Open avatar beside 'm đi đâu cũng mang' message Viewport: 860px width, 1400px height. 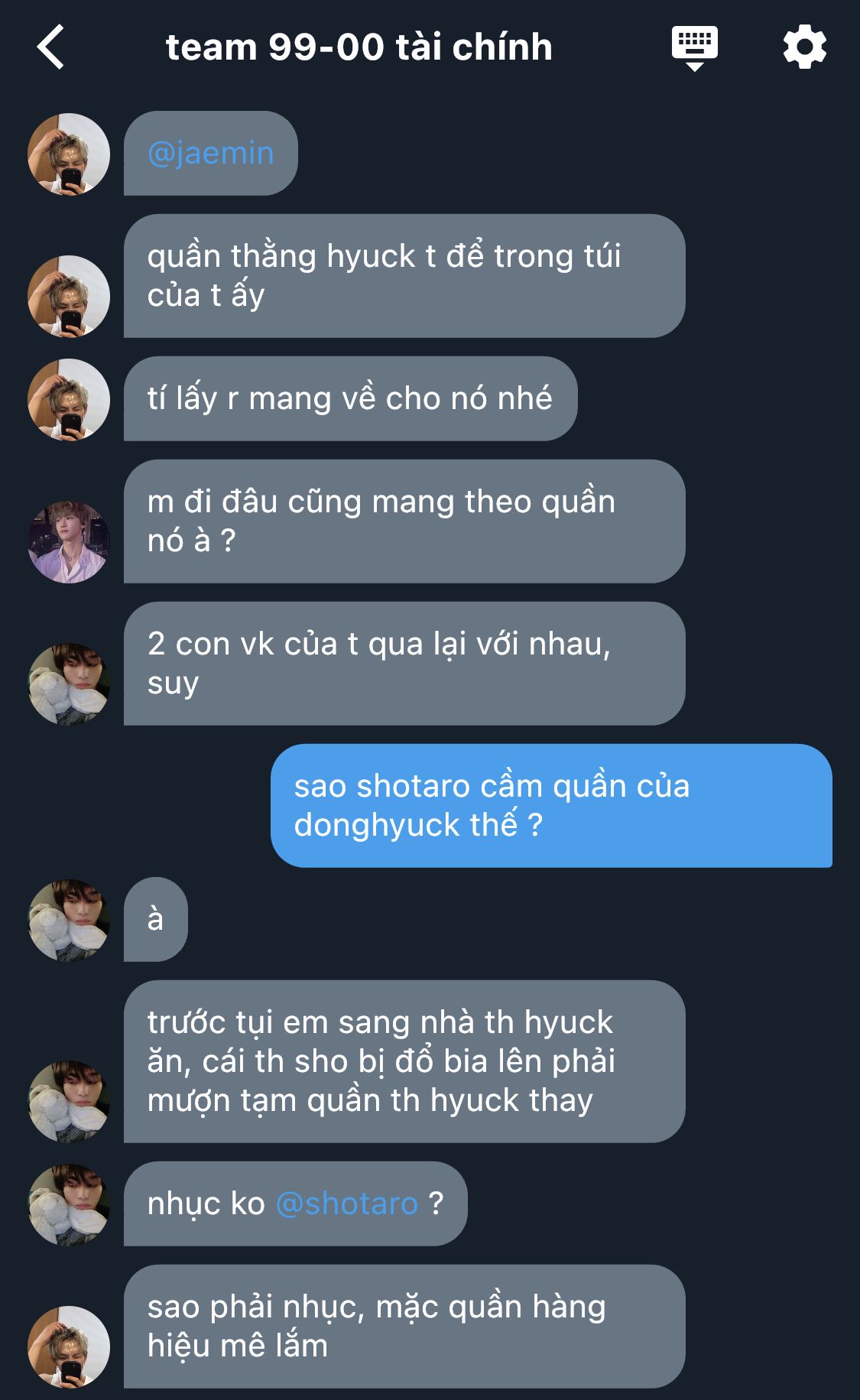point(69,542)
